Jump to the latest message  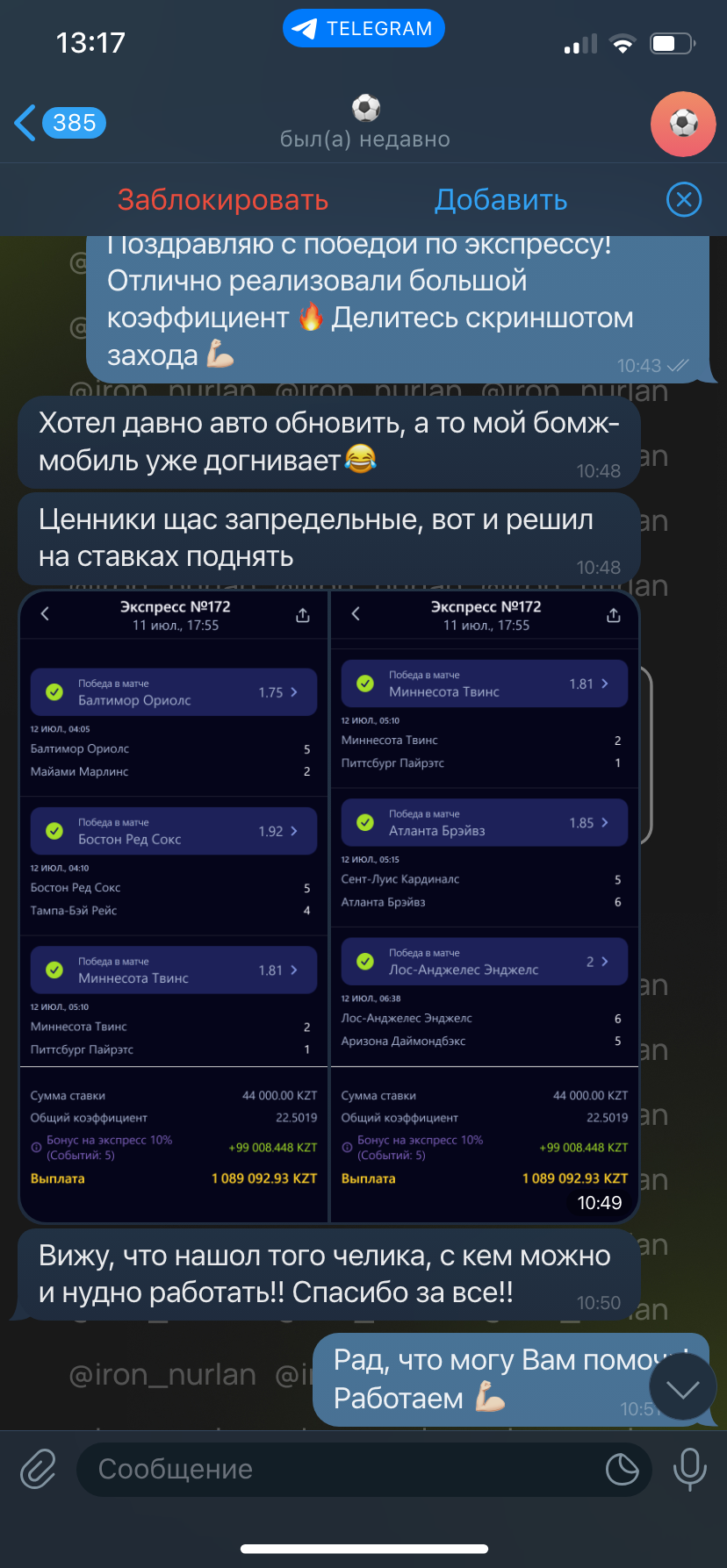(683, 1387)
